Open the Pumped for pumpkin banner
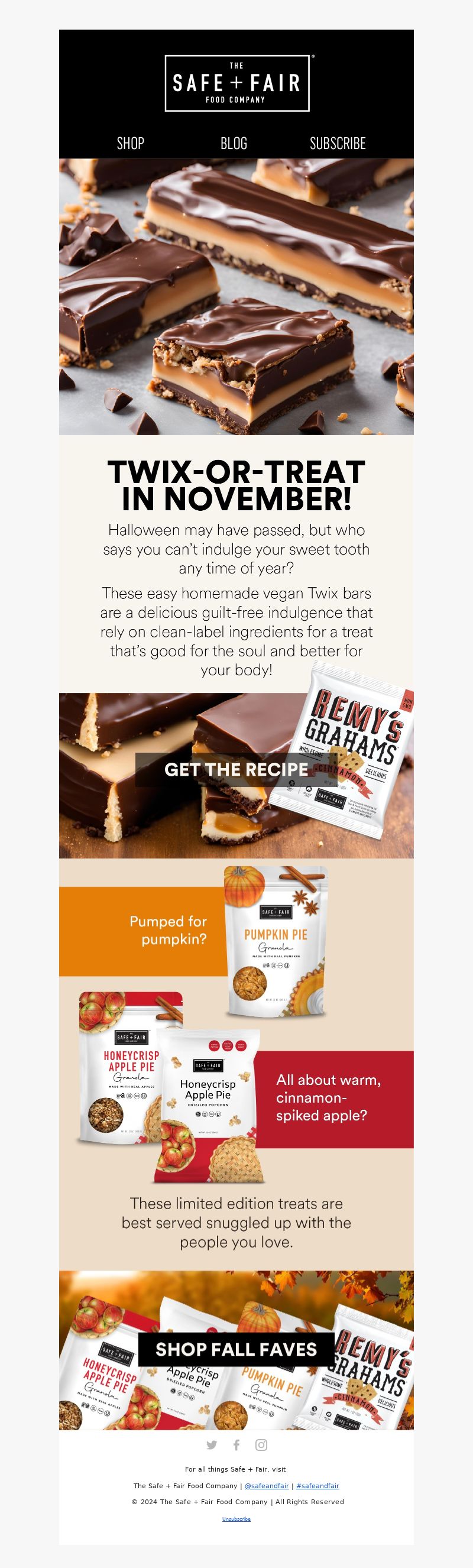This screenshot has width=473, height=1568. coord(168,930)
